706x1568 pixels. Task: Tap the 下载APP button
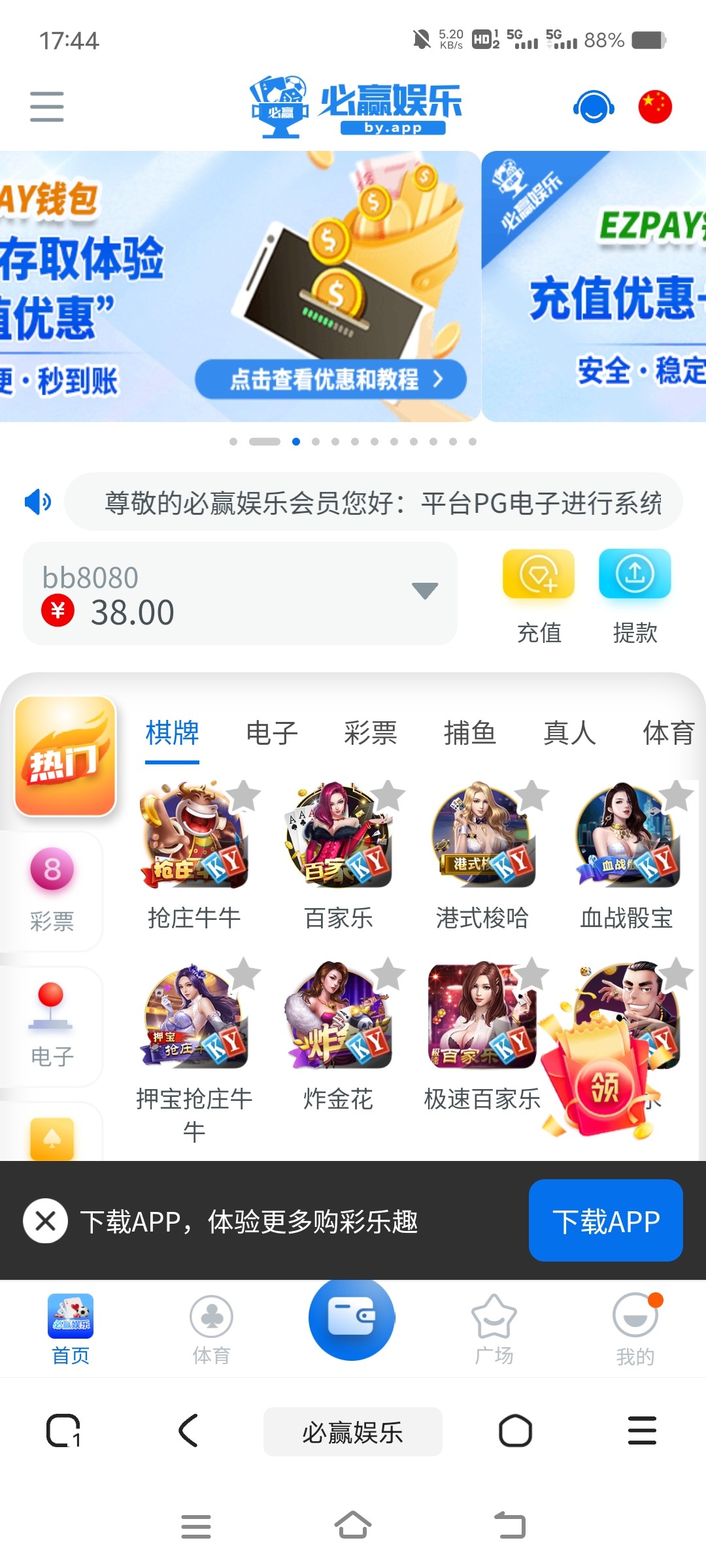[605, 1220]
